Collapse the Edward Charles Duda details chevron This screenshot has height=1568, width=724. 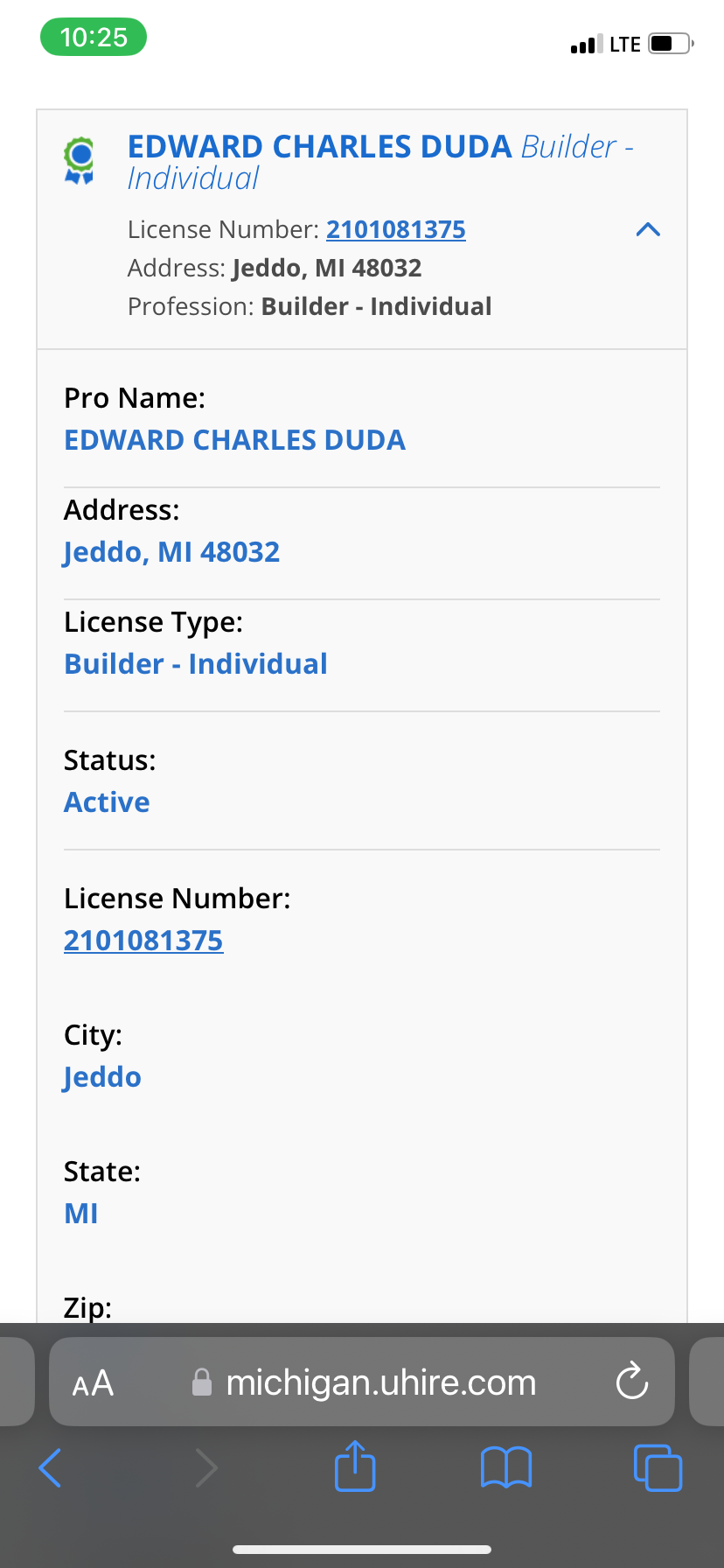(648, 230)
